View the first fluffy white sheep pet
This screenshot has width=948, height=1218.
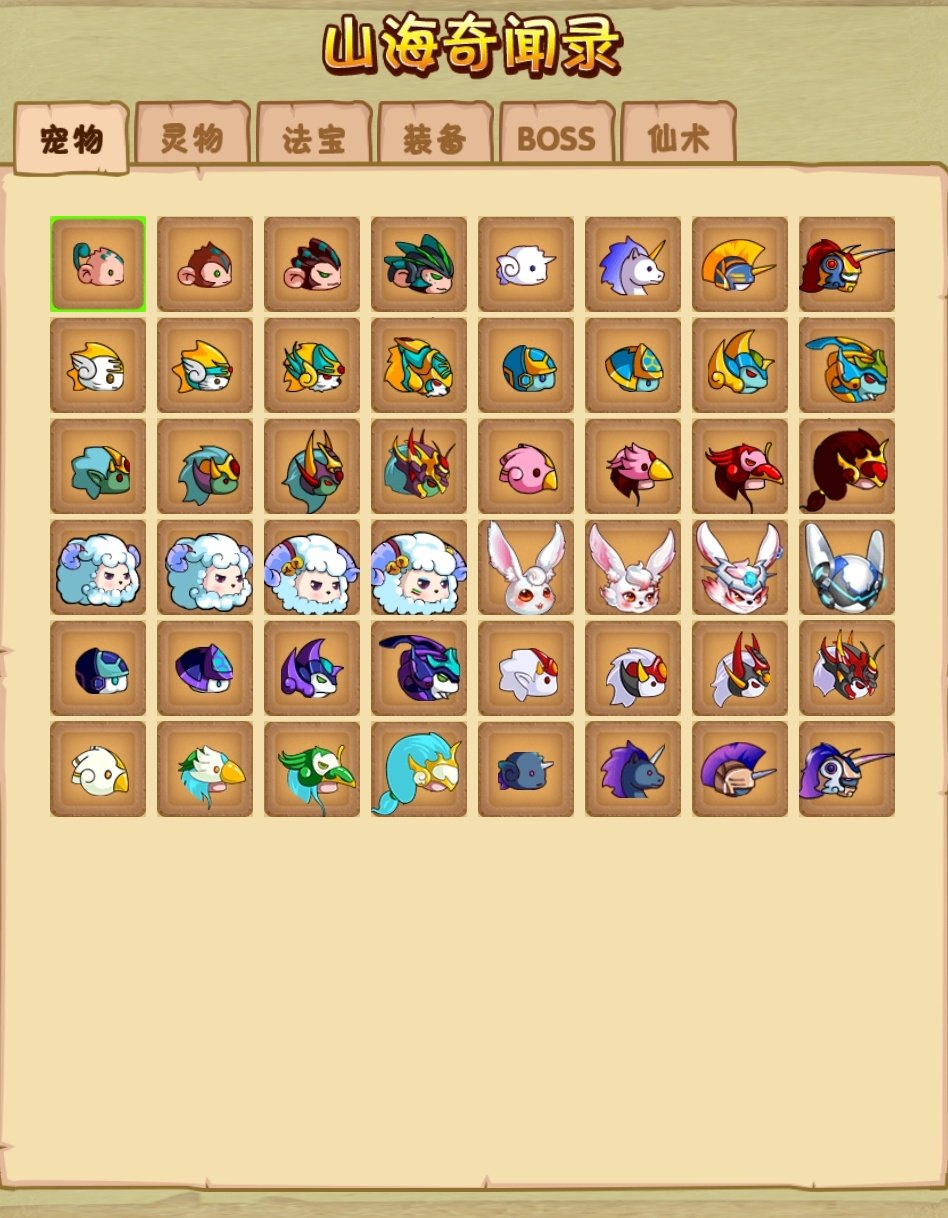coord(98,568)
